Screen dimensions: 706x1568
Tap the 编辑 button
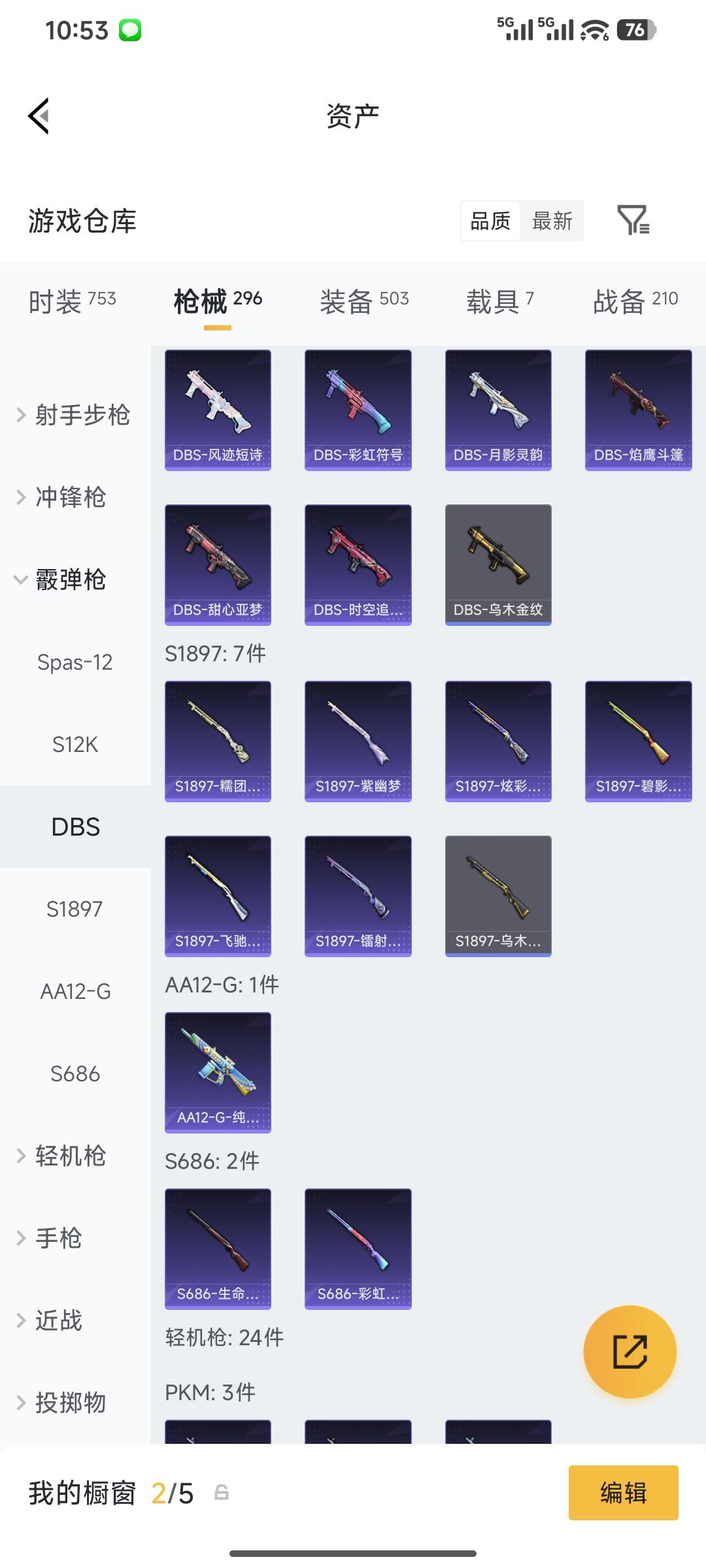(623, 1493)
